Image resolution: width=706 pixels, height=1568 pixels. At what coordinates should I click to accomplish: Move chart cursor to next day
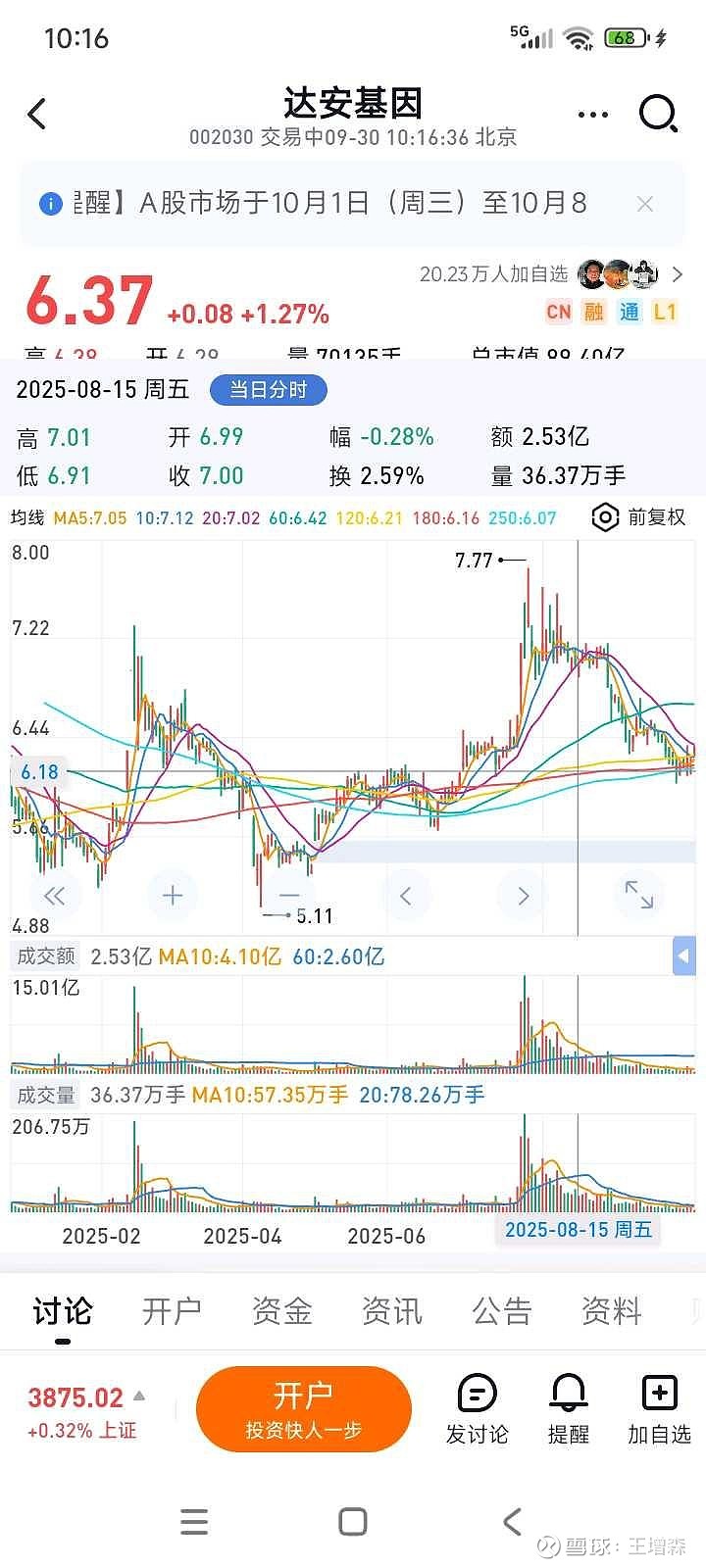point(523,895)
